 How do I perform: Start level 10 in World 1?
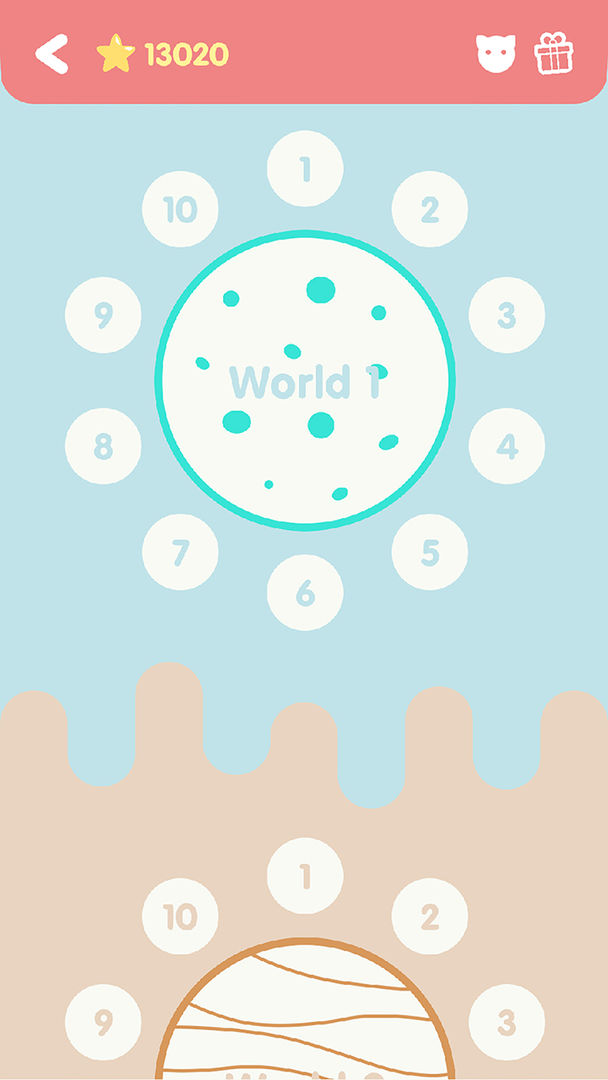[x=180, y=209]
